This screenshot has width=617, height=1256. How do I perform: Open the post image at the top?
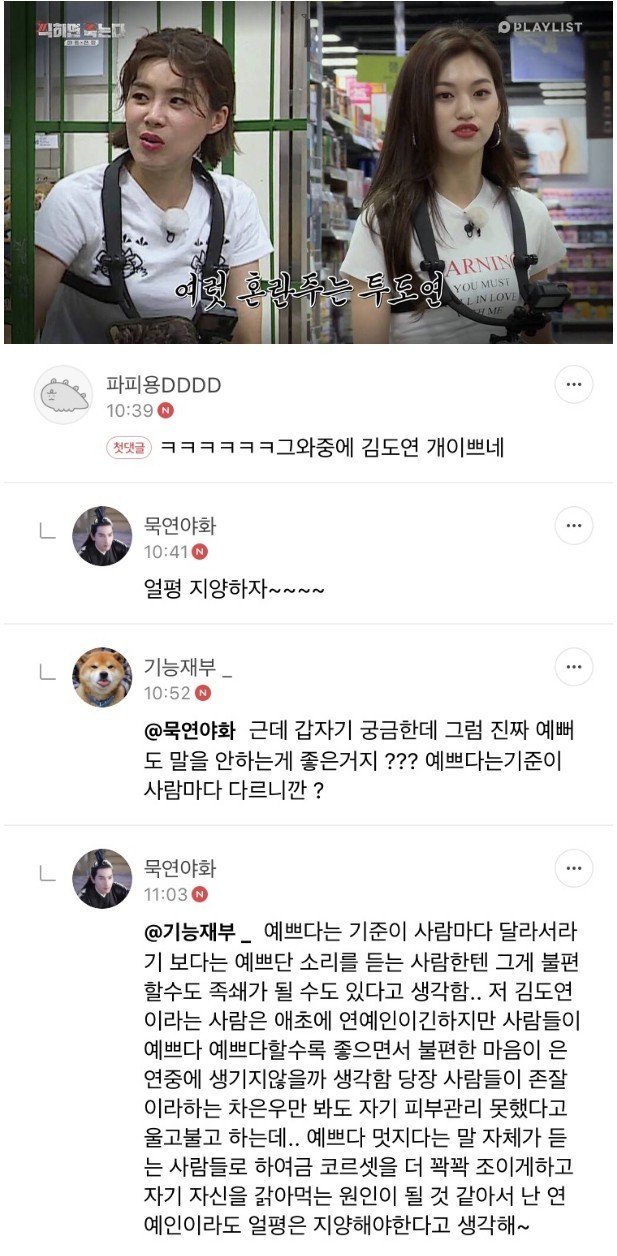click(308, 172)
